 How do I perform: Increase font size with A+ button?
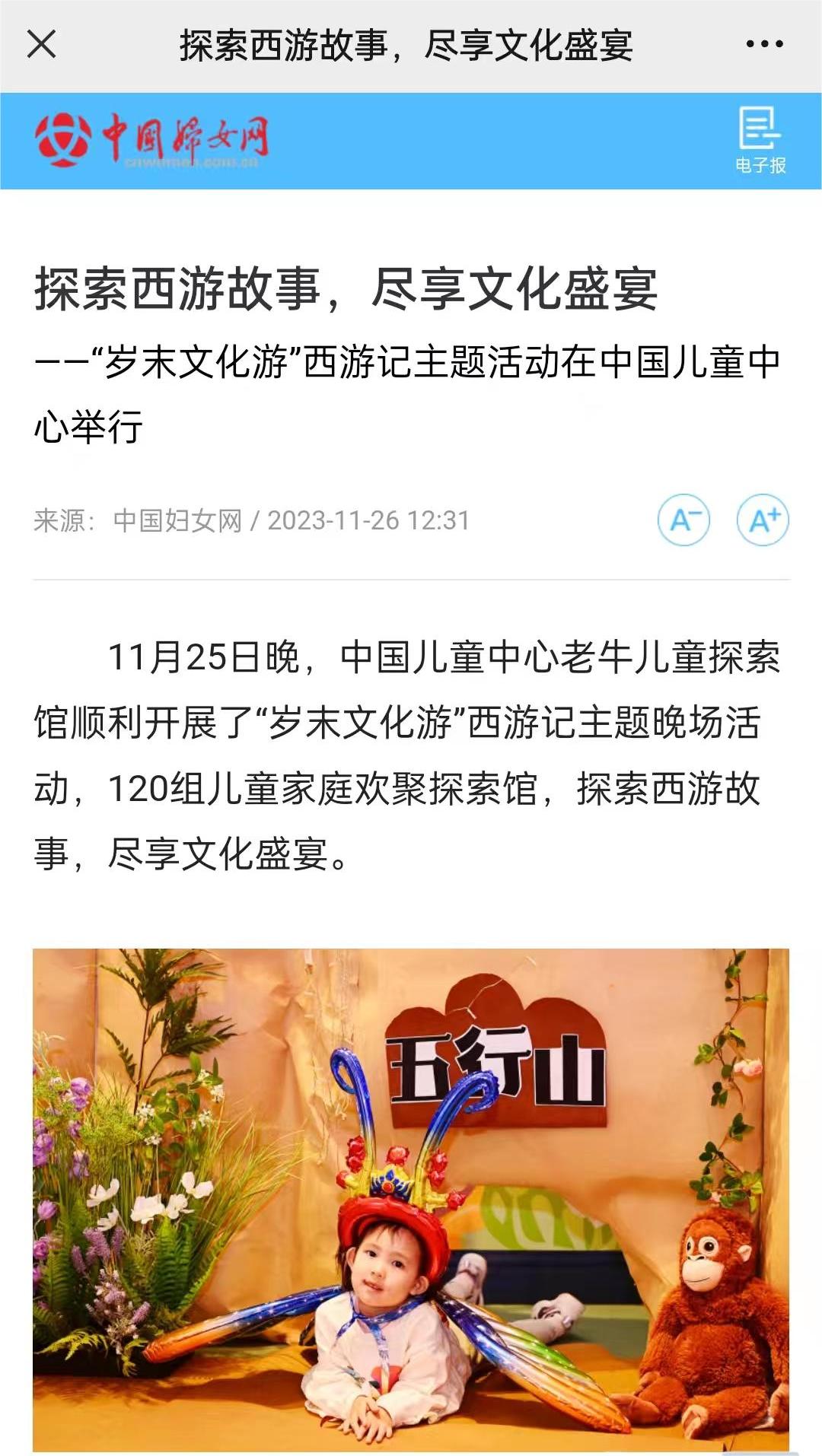click(x=763, y=520)
